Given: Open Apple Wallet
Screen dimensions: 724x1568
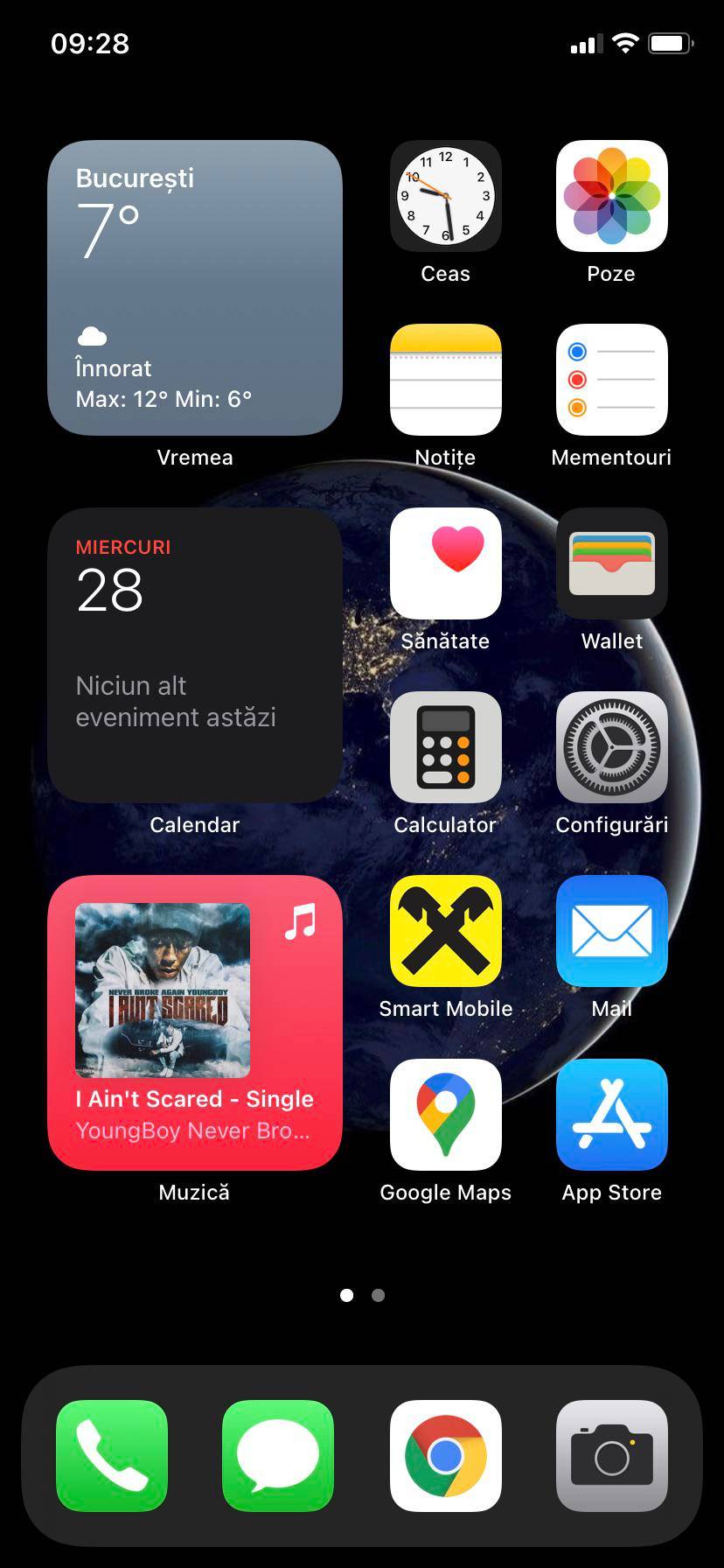Looking at the screenshot, I should (x=611, y=563).
